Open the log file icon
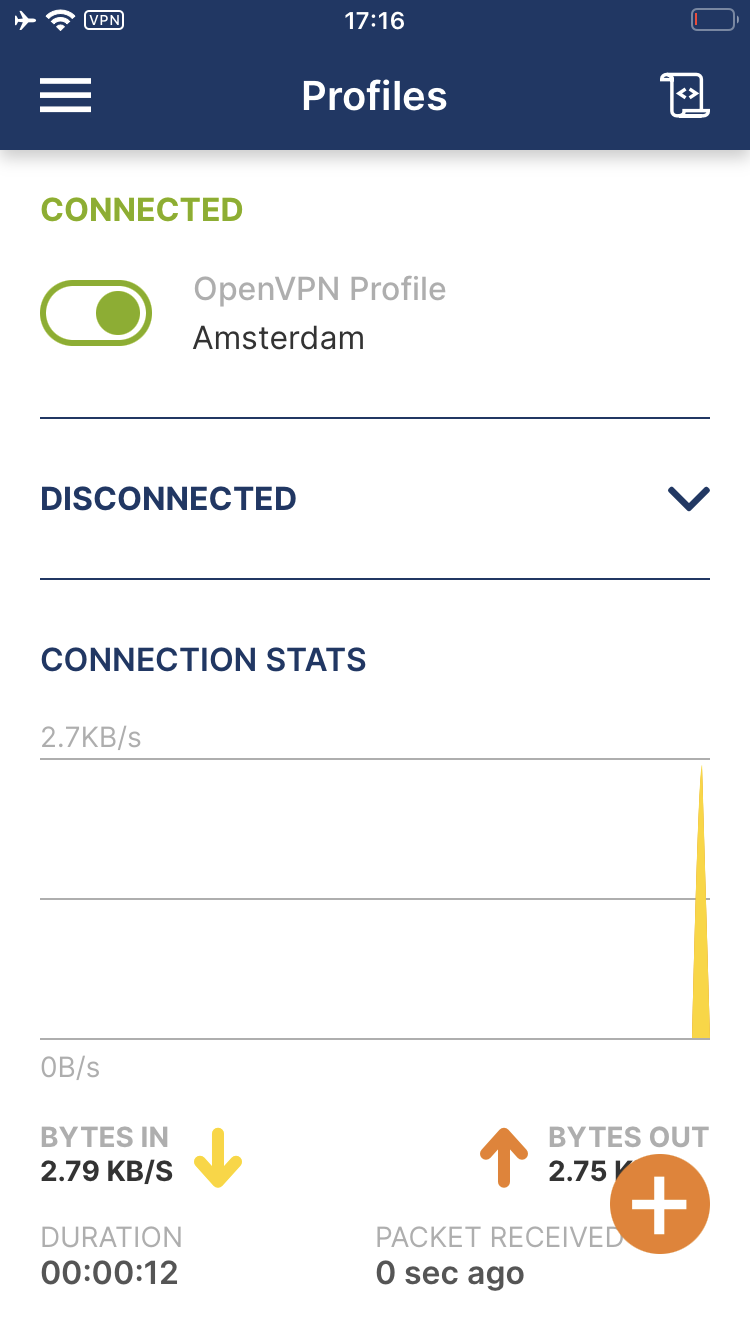The image size is (750, 1334). (x=685, y=96)
